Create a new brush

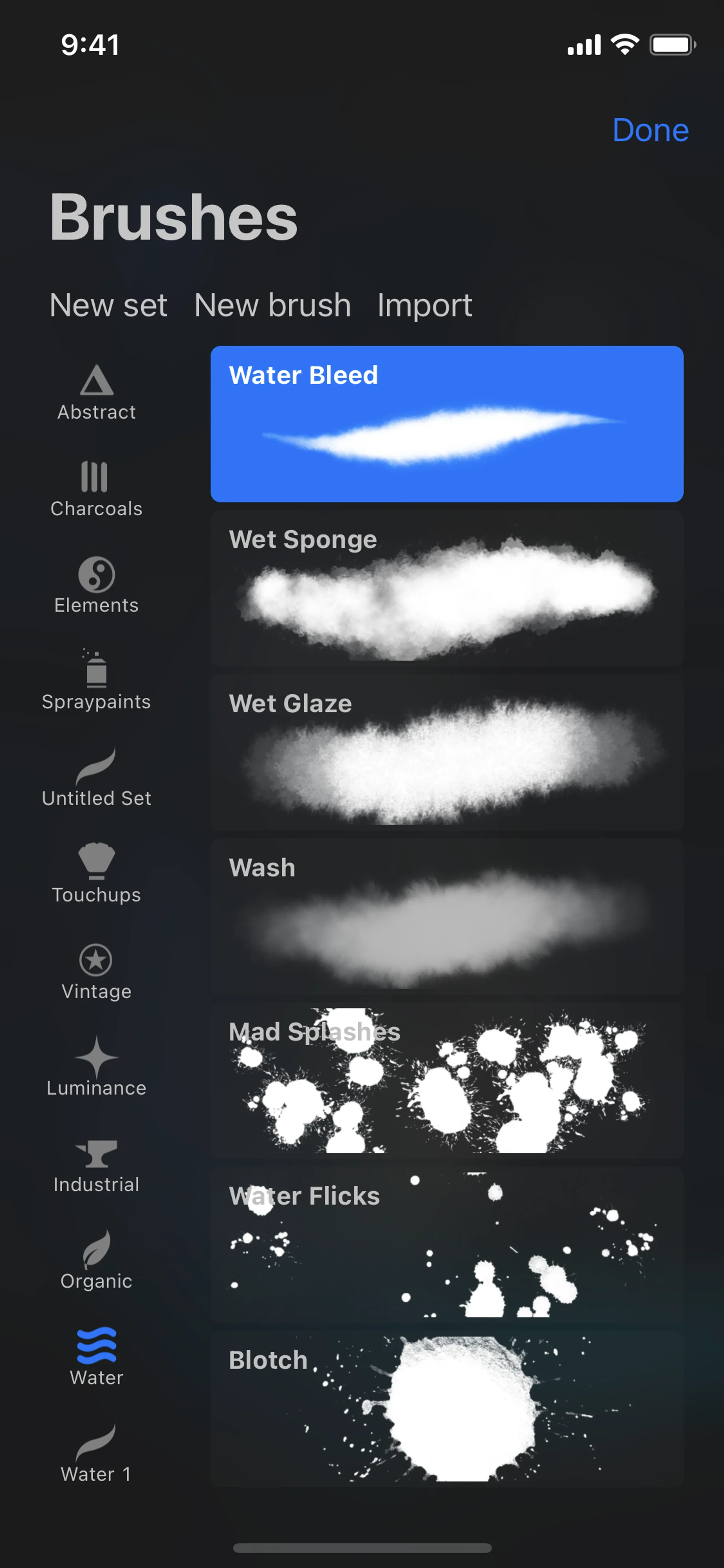click(x=273, y=305)
